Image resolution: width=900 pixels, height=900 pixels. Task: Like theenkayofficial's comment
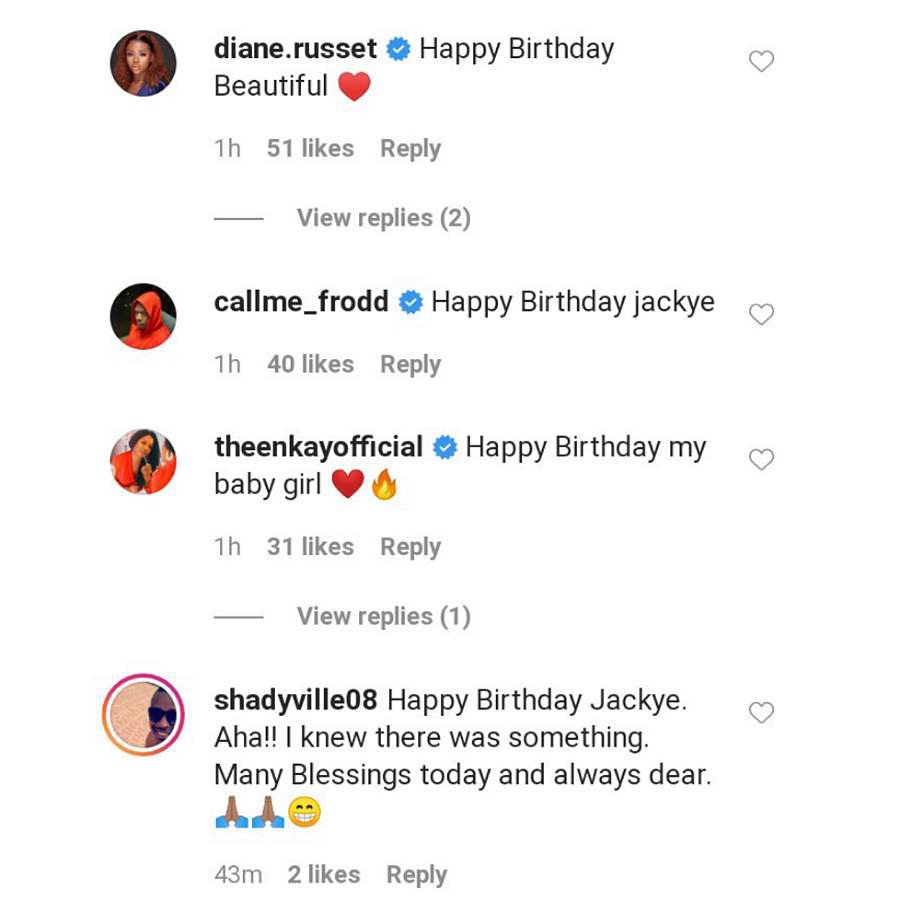[761, 460]
